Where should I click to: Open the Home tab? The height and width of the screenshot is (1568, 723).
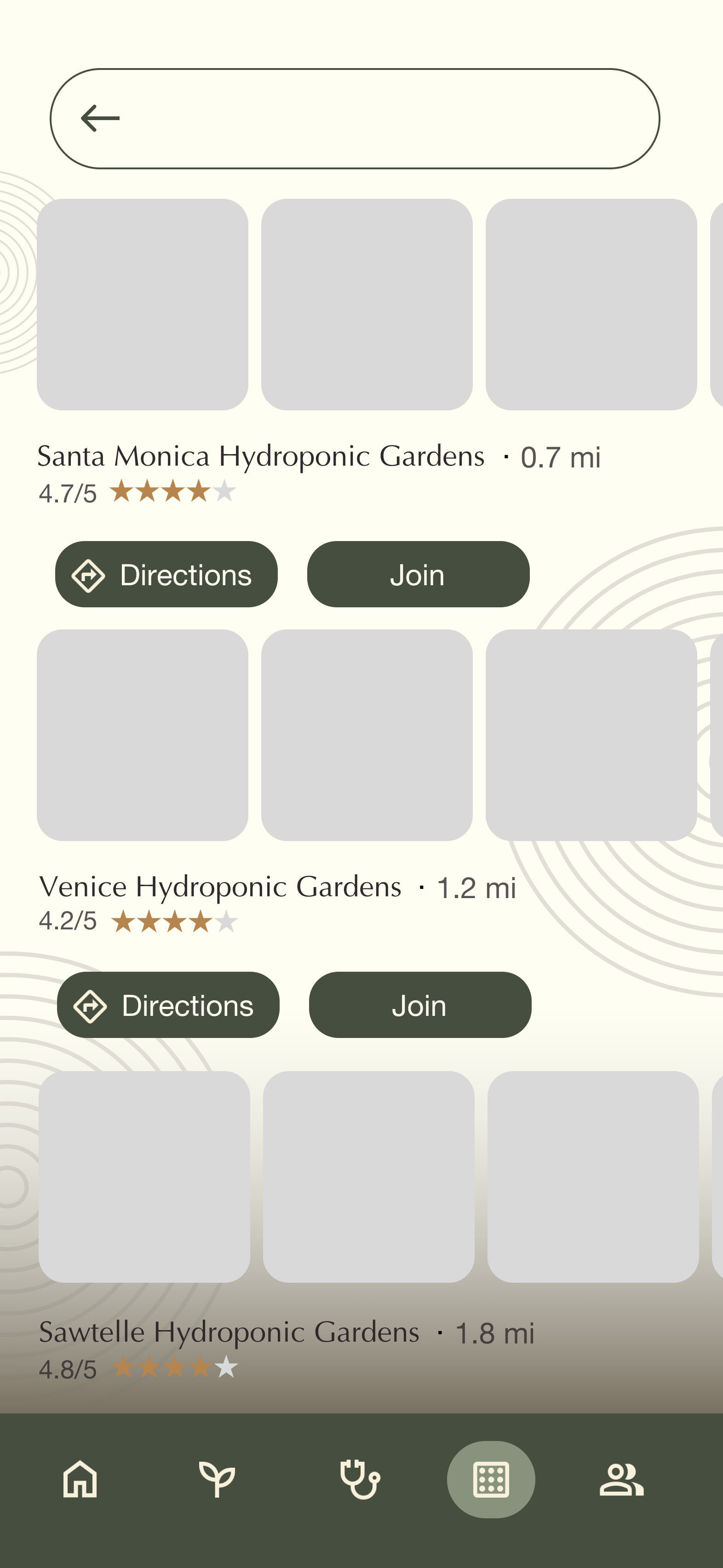[x=80, y=1479]
